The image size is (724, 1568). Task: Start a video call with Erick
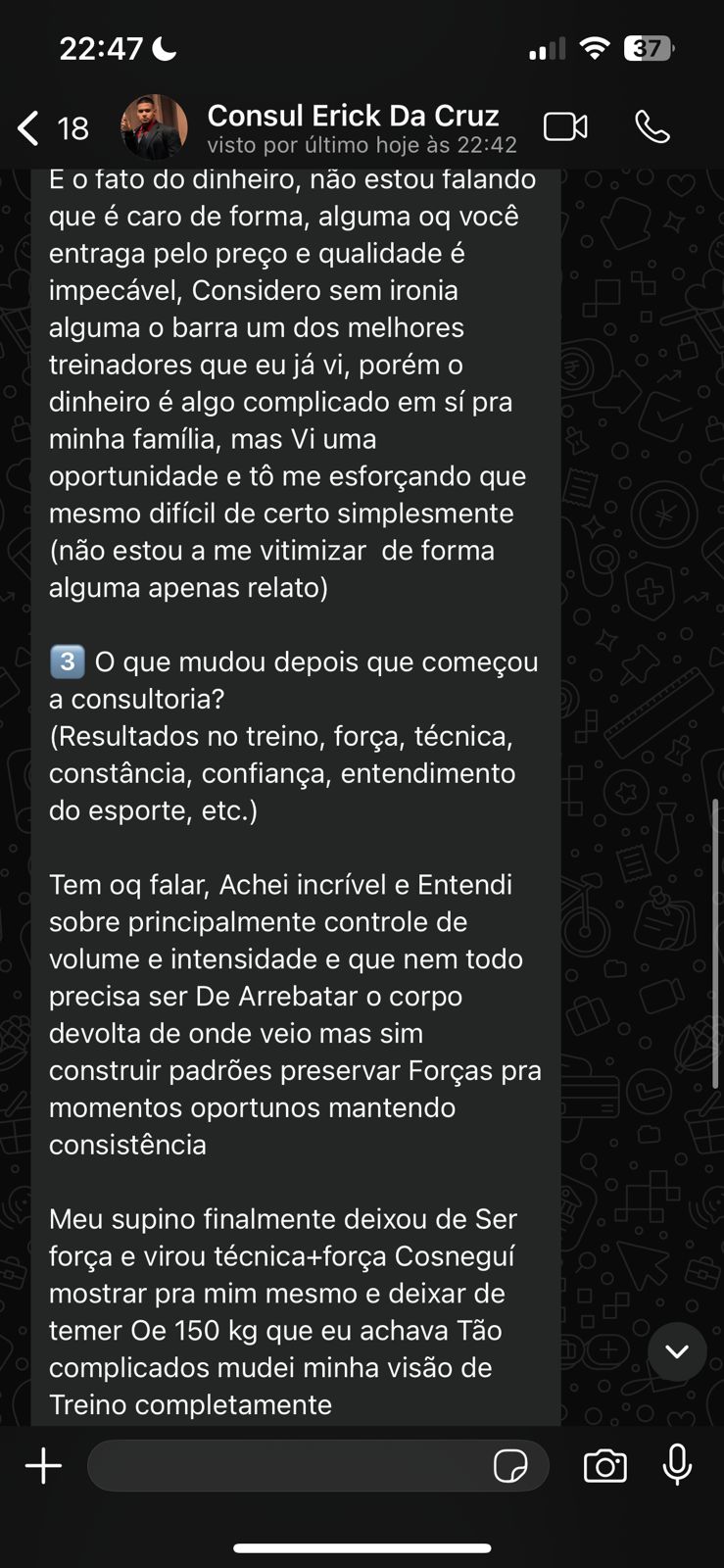tap(565, 127)
